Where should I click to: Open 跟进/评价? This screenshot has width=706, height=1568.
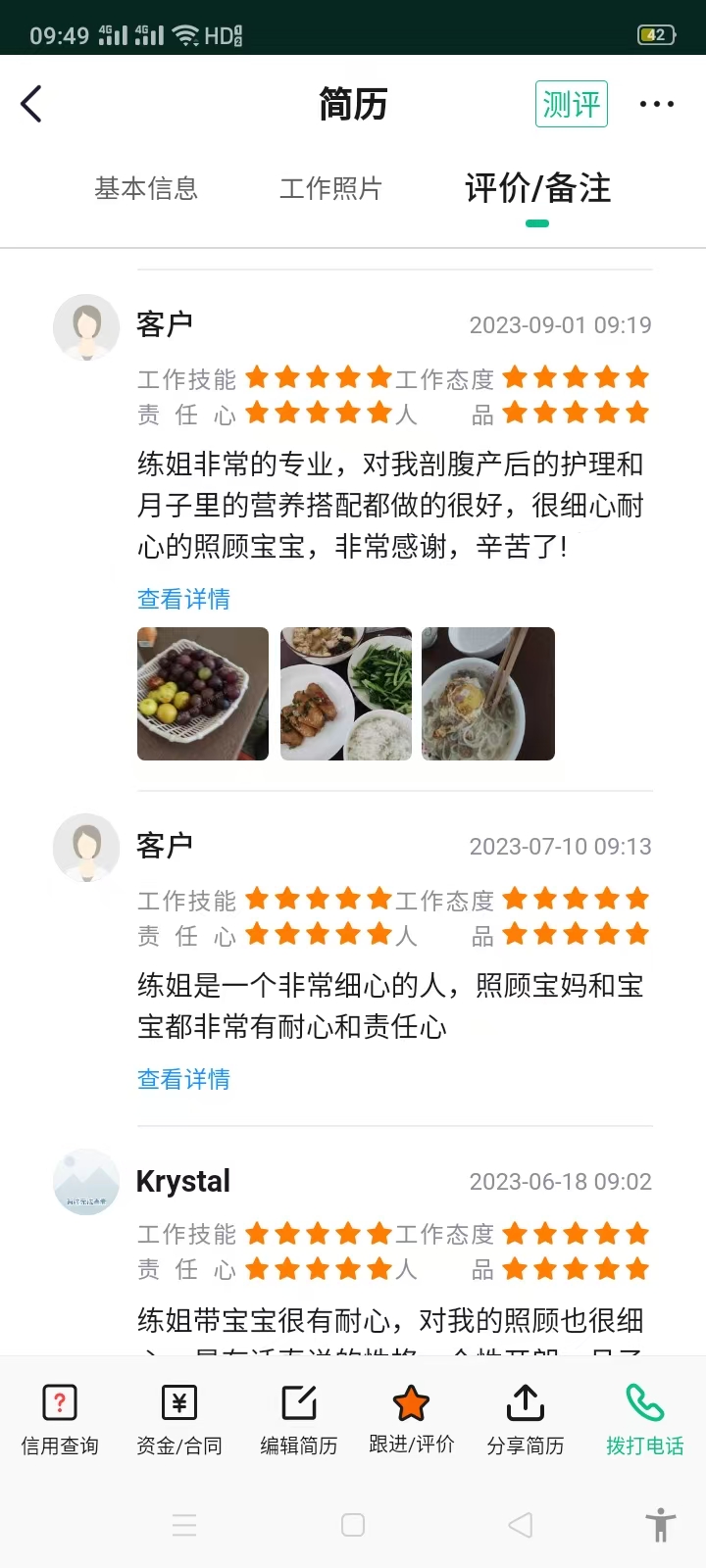point(412,1419)
